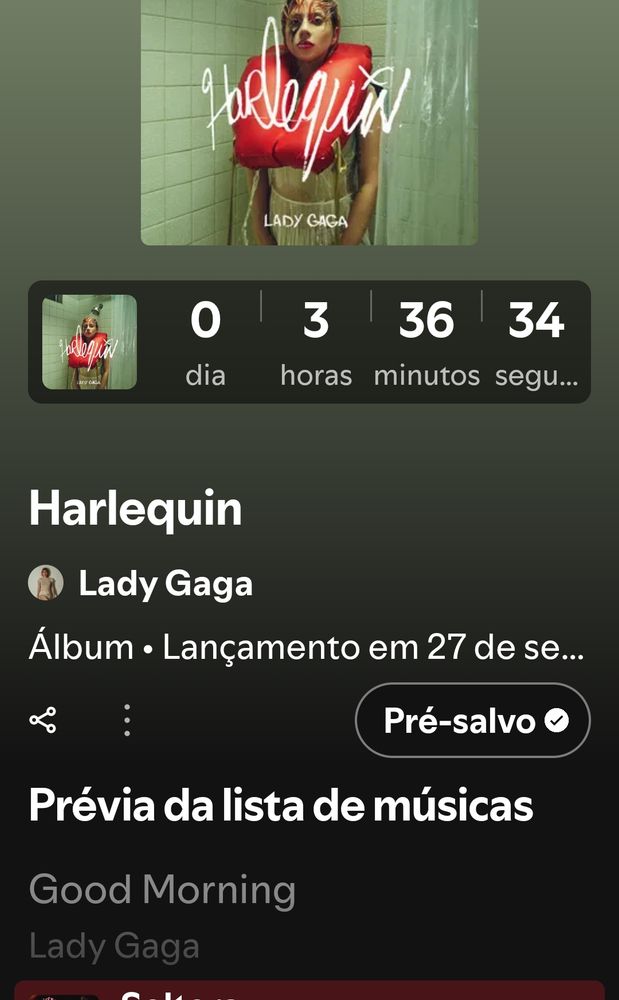
Task: Tap the Pré-salvo button
Action: [x=472, y=720]
